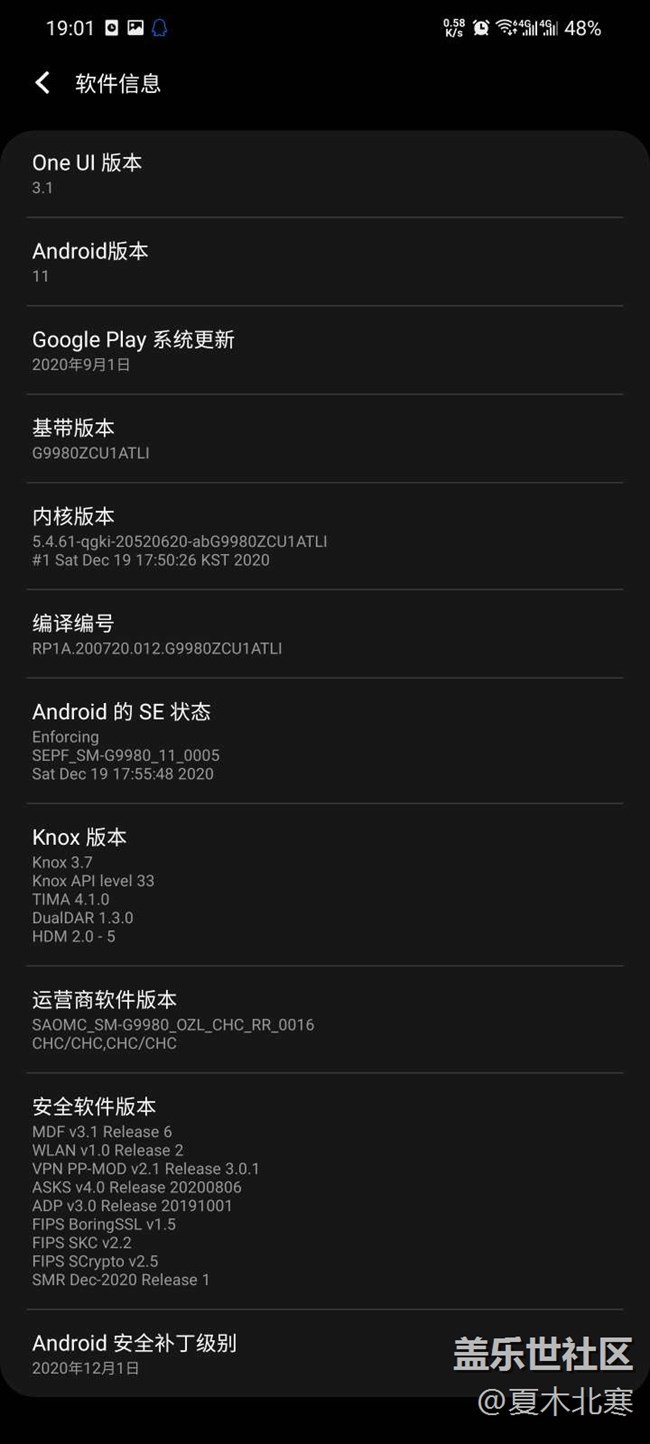The height and width of the screenshot is (1444, 650).
Task: Tap the 编译编号 row
Action: (325, 634)
